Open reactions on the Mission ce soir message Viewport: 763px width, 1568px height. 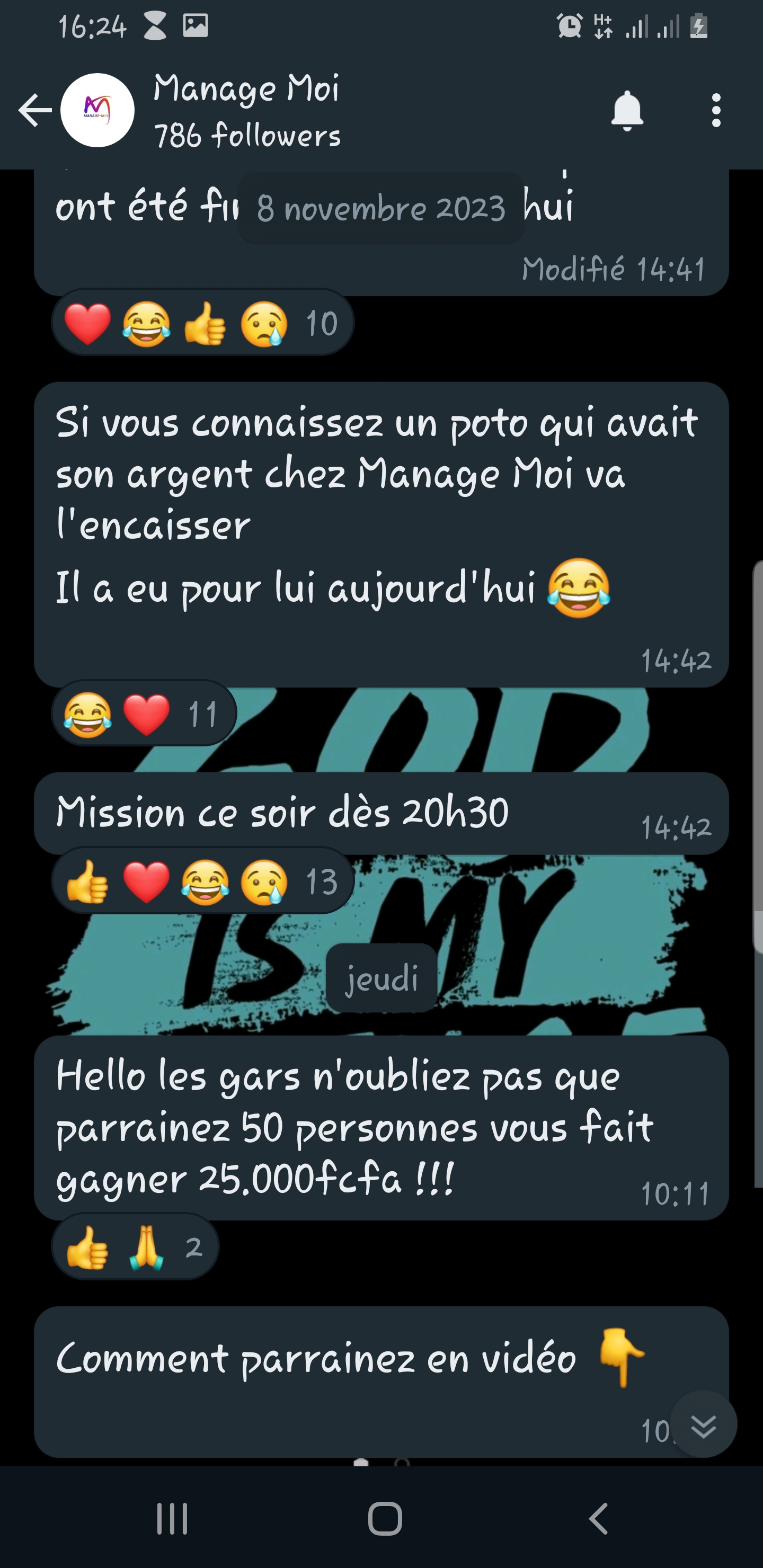(x=202, y=881)
